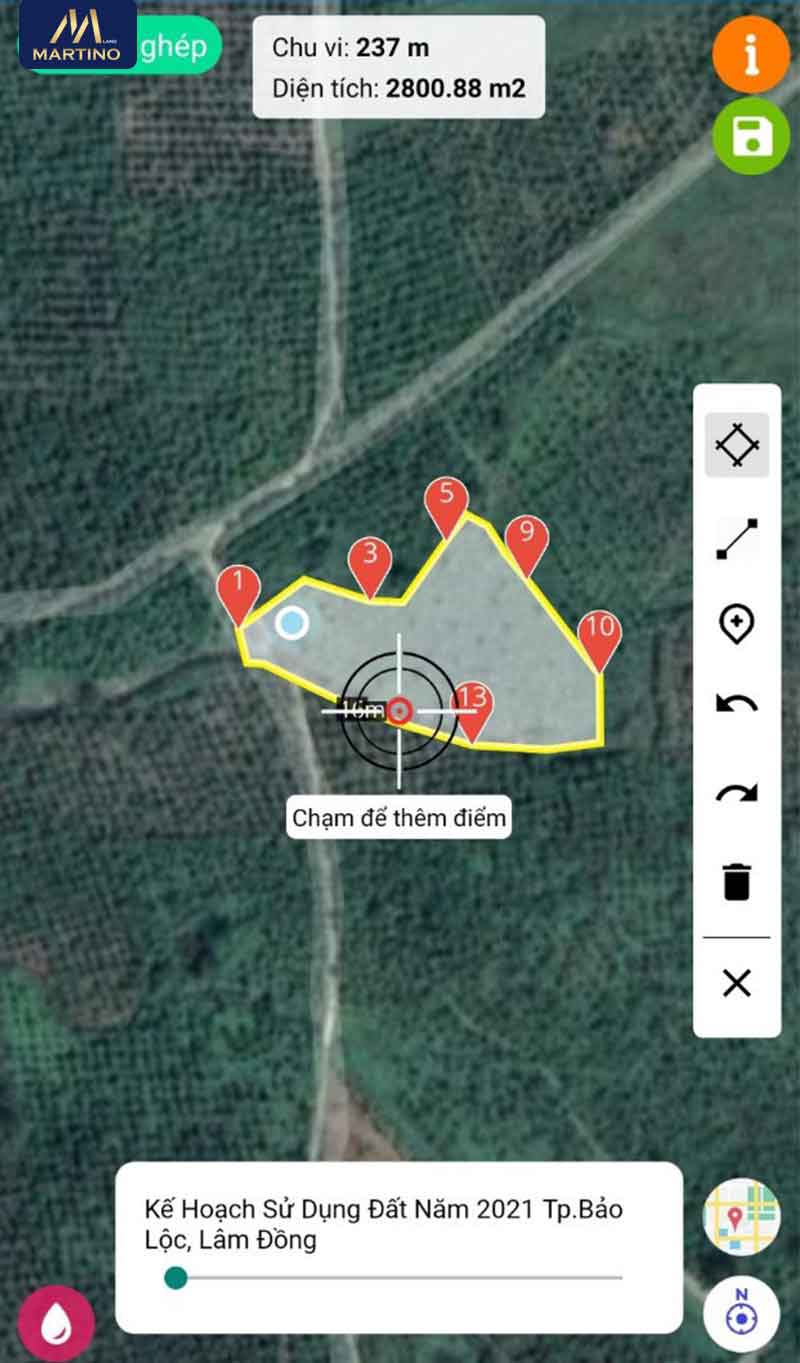Save the measured area with the green icon
The height and width of the screenshot is (1363, 800).
(x=751, y=137)
